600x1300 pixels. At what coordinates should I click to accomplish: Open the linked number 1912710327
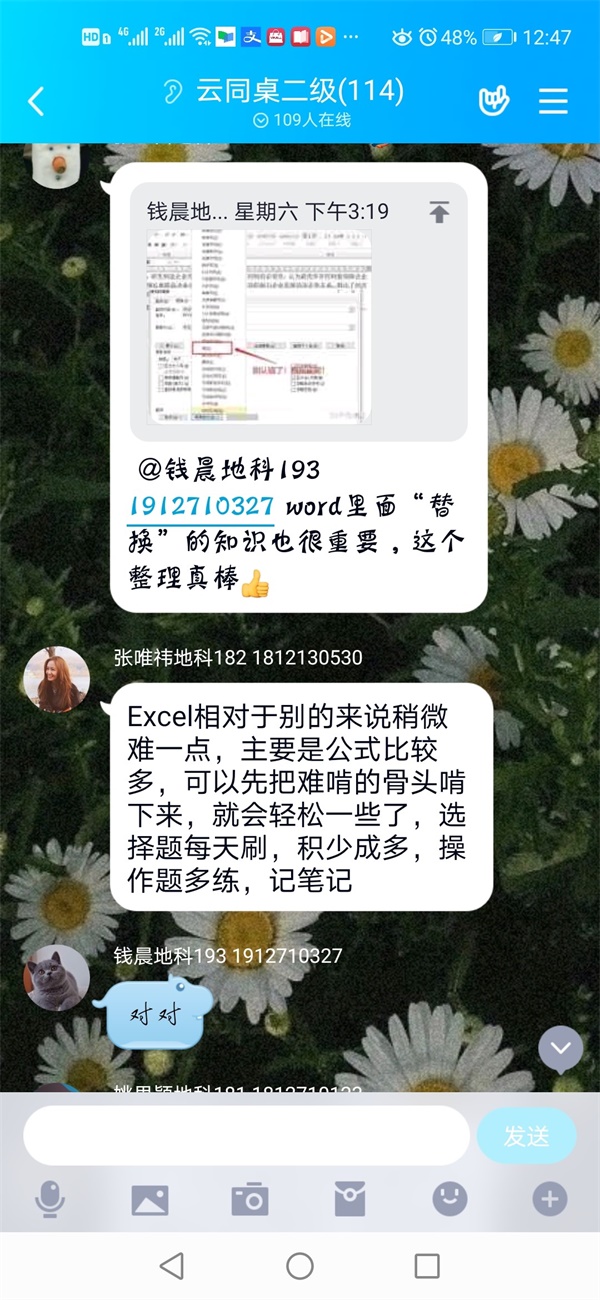click(201, 507)
